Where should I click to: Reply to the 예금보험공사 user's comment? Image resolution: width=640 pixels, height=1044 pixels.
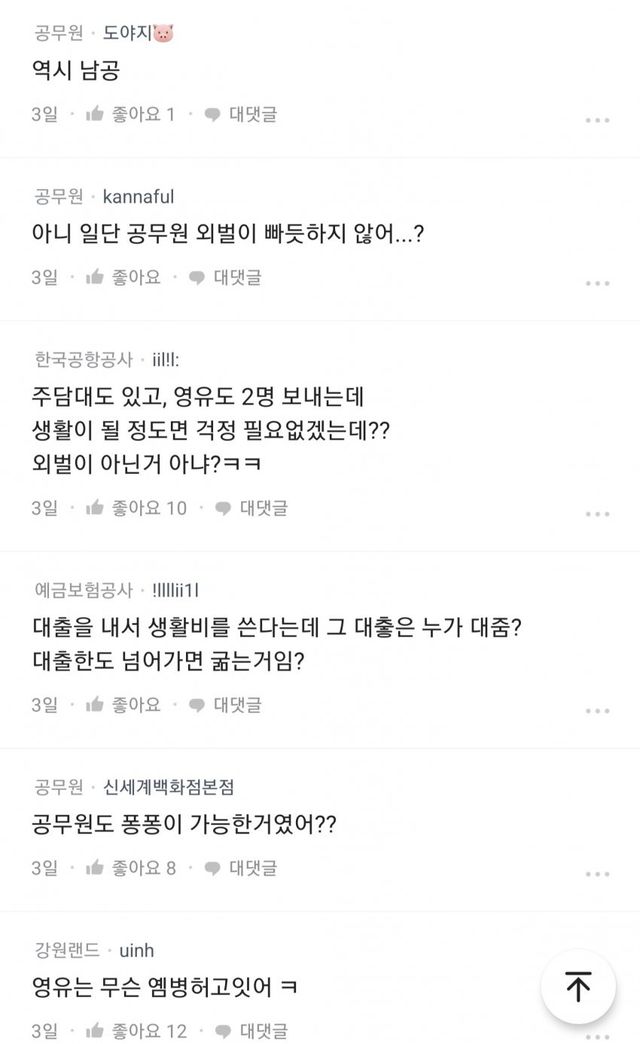(x=225, y=705)
